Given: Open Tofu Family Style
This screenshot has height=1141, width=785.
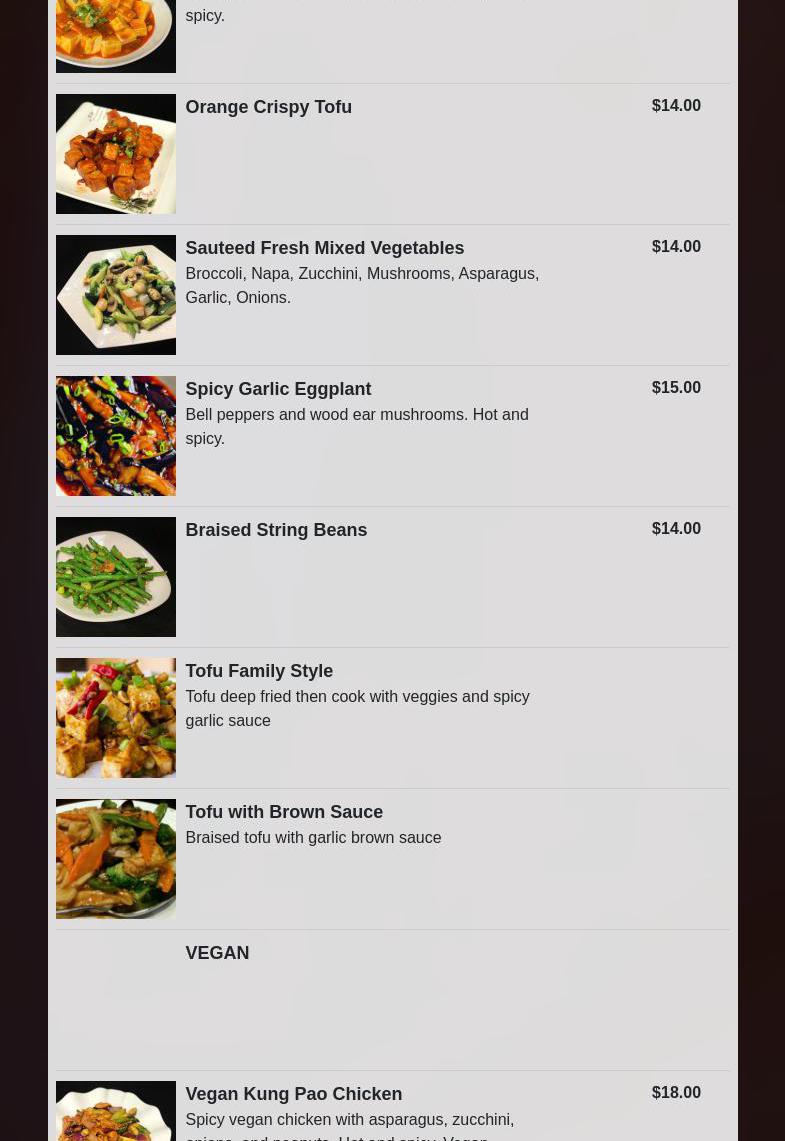Looking at the screenshot, I should tap(259, 671).
